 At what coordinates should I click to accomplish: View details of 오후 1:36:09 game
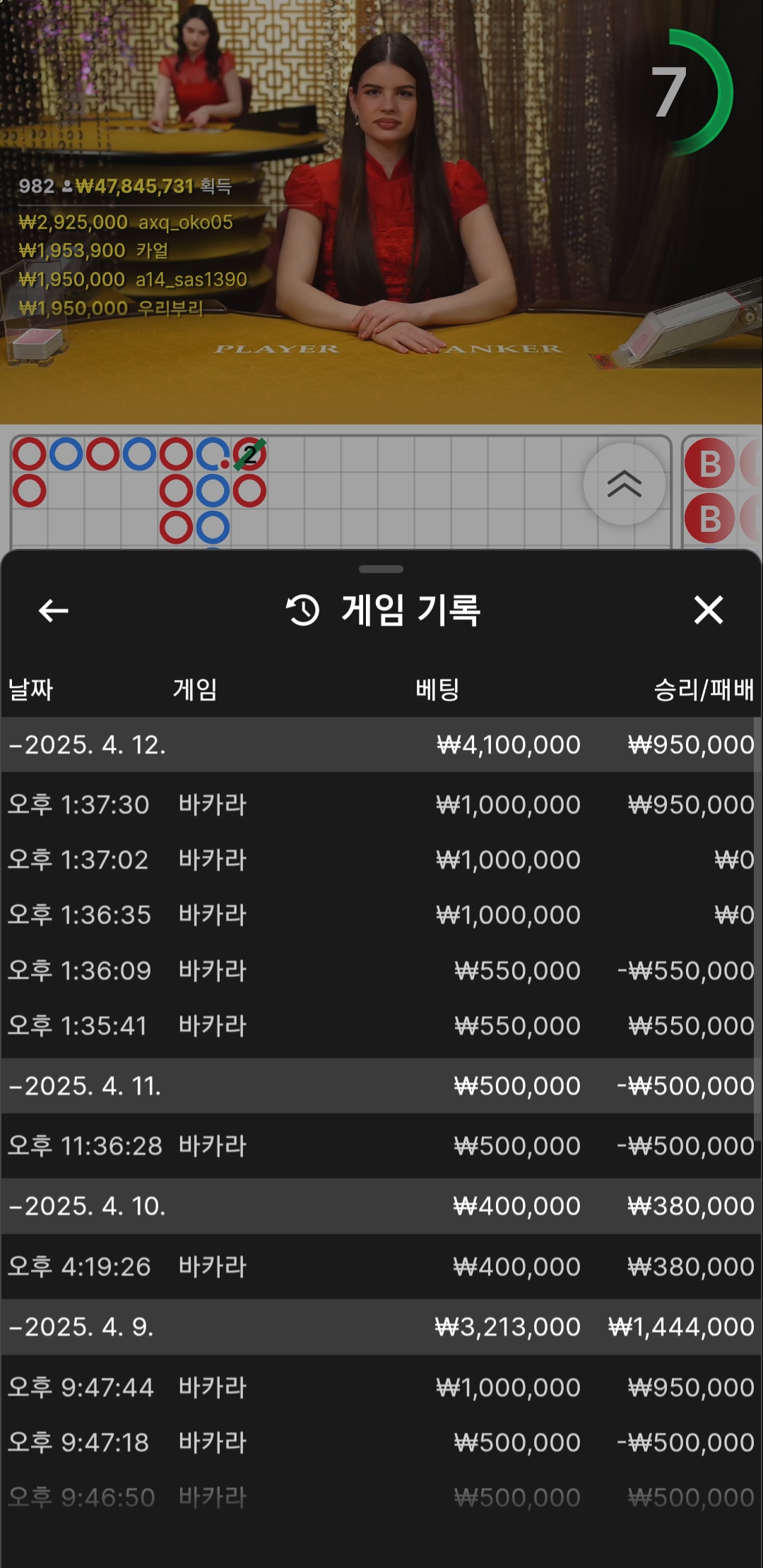point(381,971)
